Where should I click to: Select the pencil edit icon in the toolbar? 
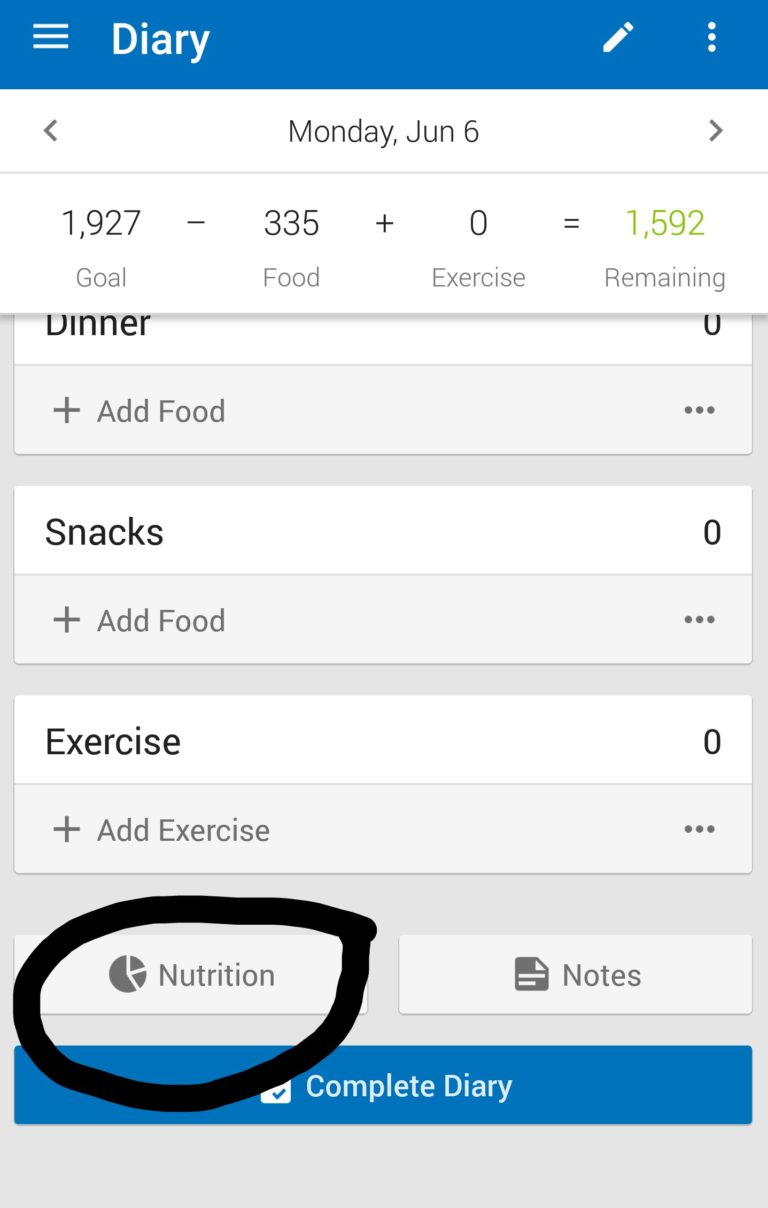click(618, 37)
